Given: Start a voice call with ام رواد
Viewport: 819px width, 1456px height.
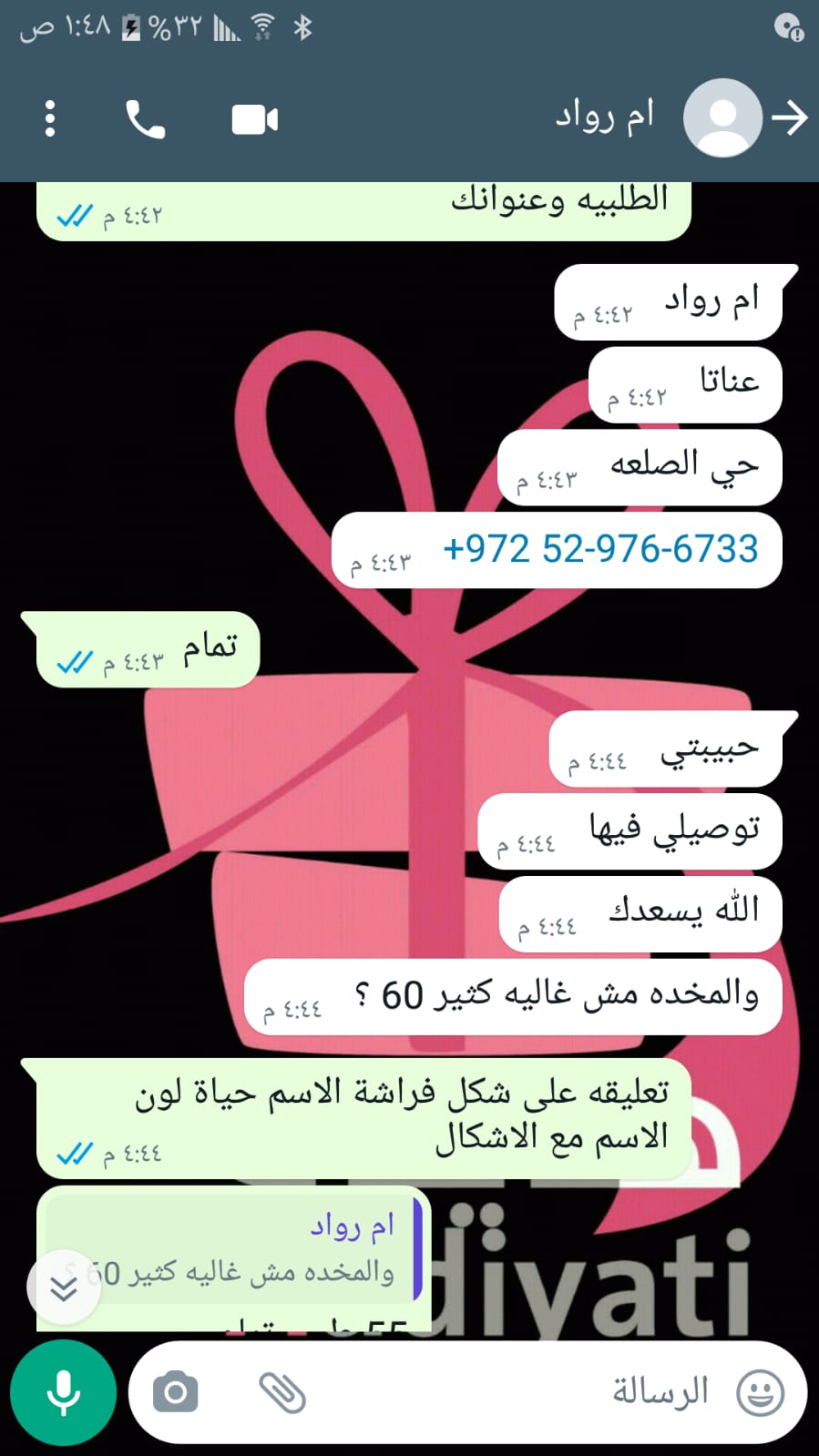Looking at the screenshot, I should (145, 118).
